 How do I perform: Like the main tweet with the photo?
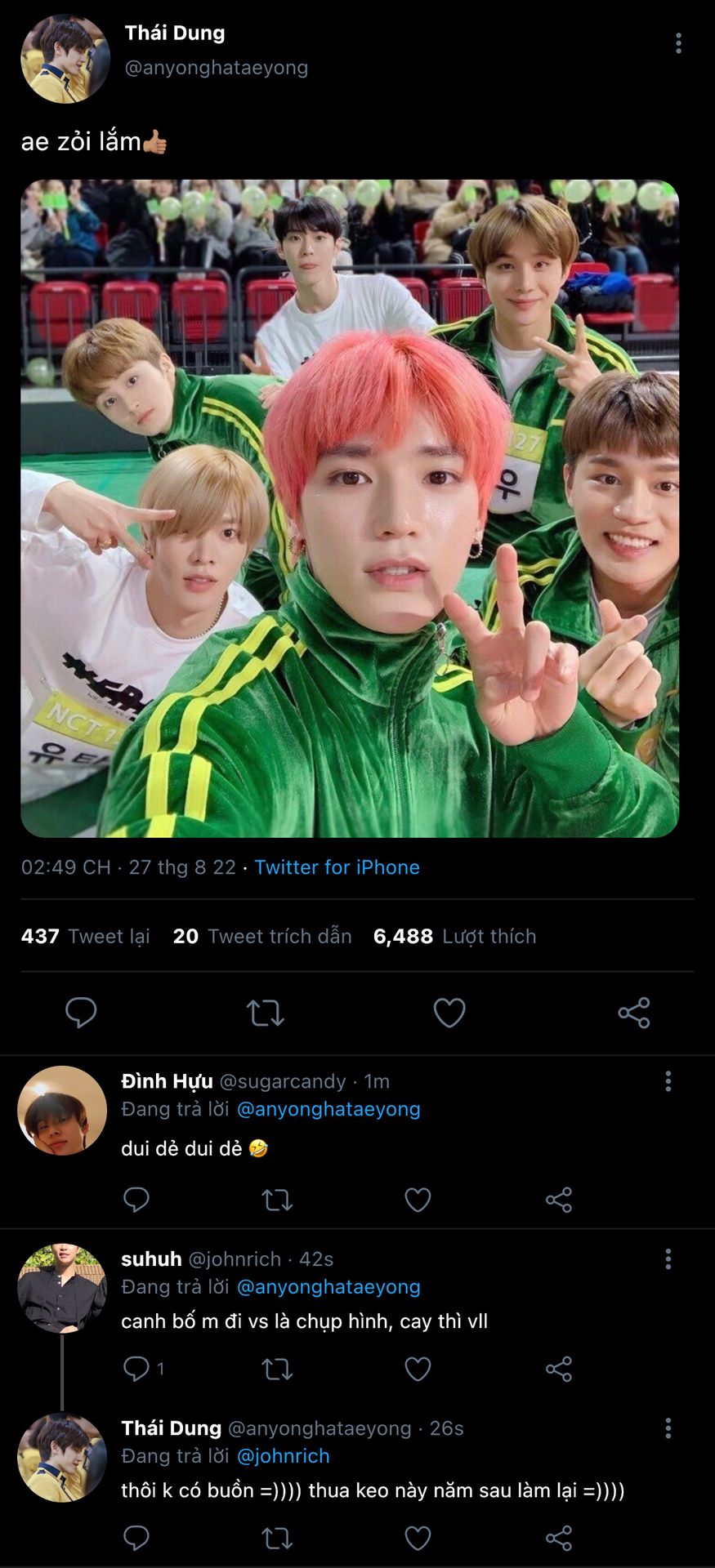coord(449,1013)
